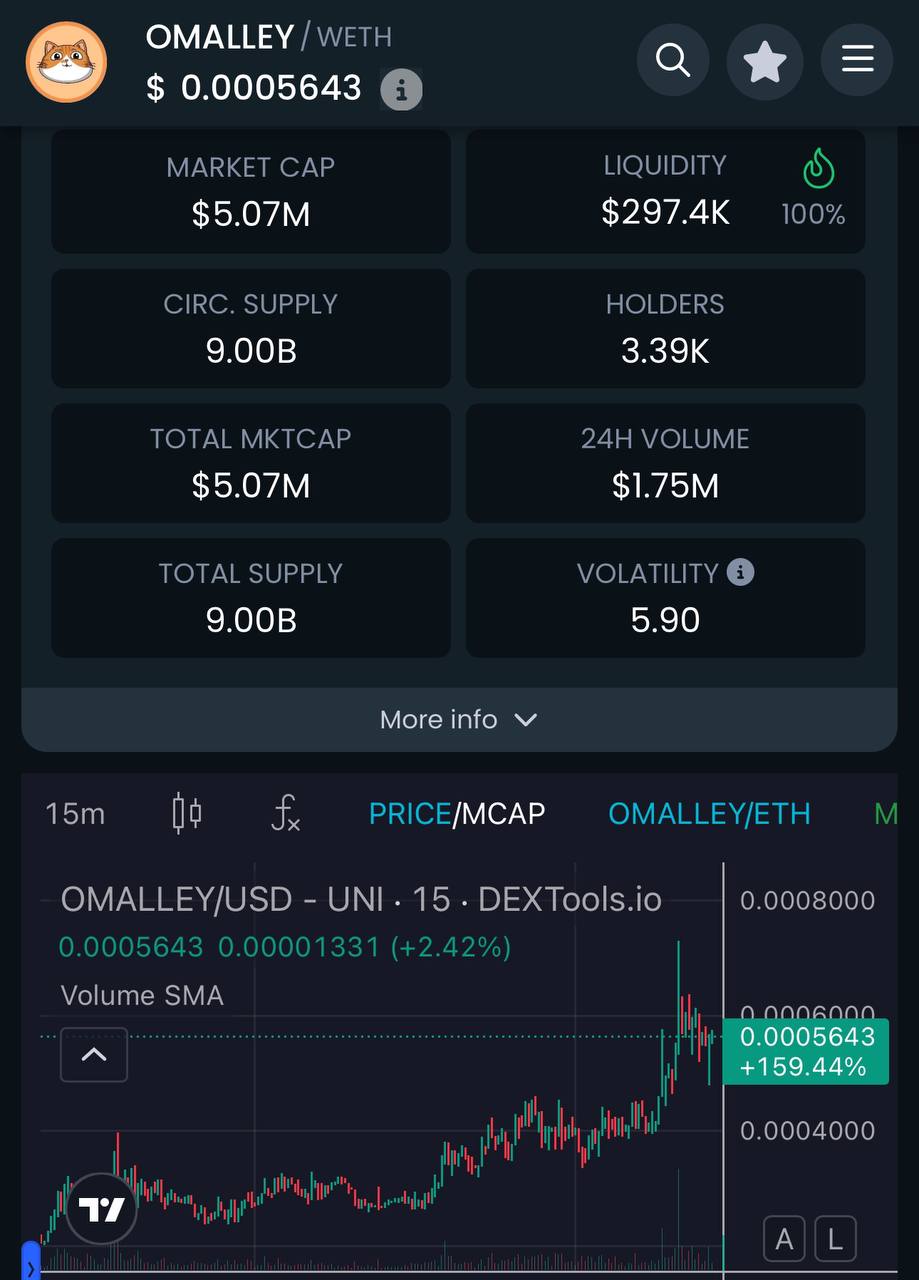Tap the Volatility info icon
This screenshot has width=919, height=1280.
[x=740, y=572]
